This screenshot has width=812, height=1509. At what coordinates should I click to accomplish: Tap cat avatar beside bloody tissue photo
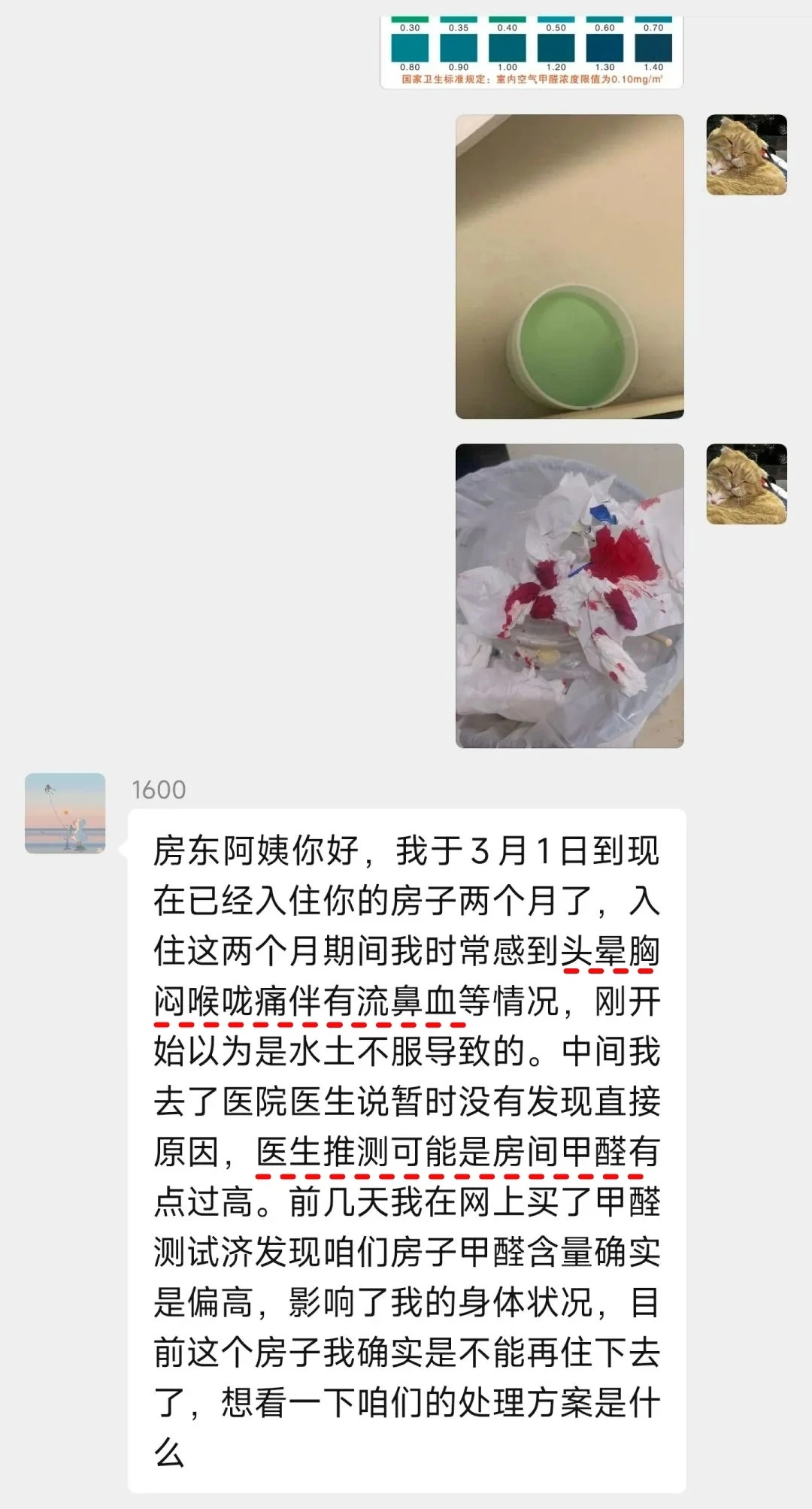[x=747, y=484]
